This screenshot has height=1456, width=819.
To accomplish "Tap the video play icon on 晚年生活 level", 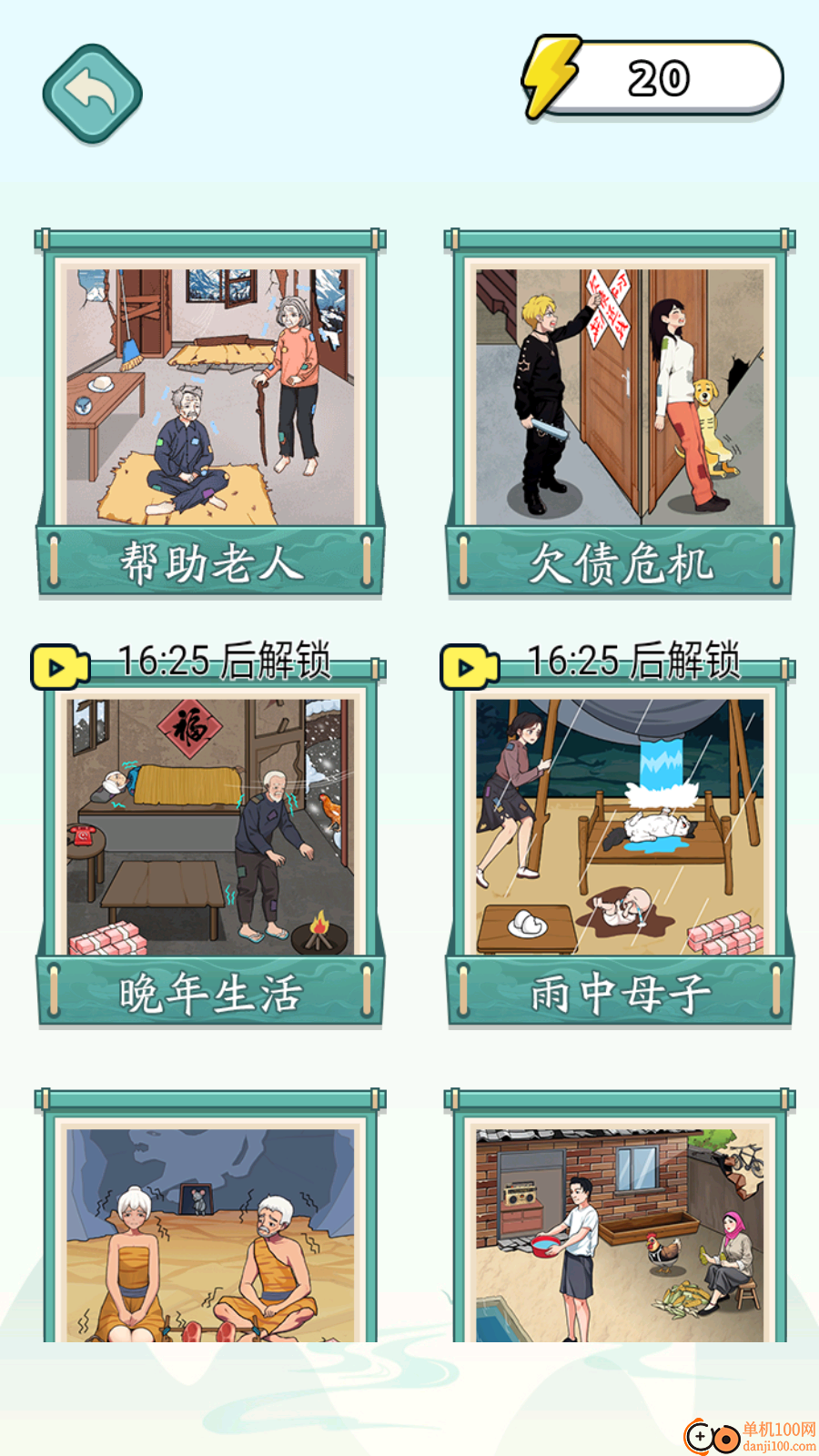I will (58, 667).
